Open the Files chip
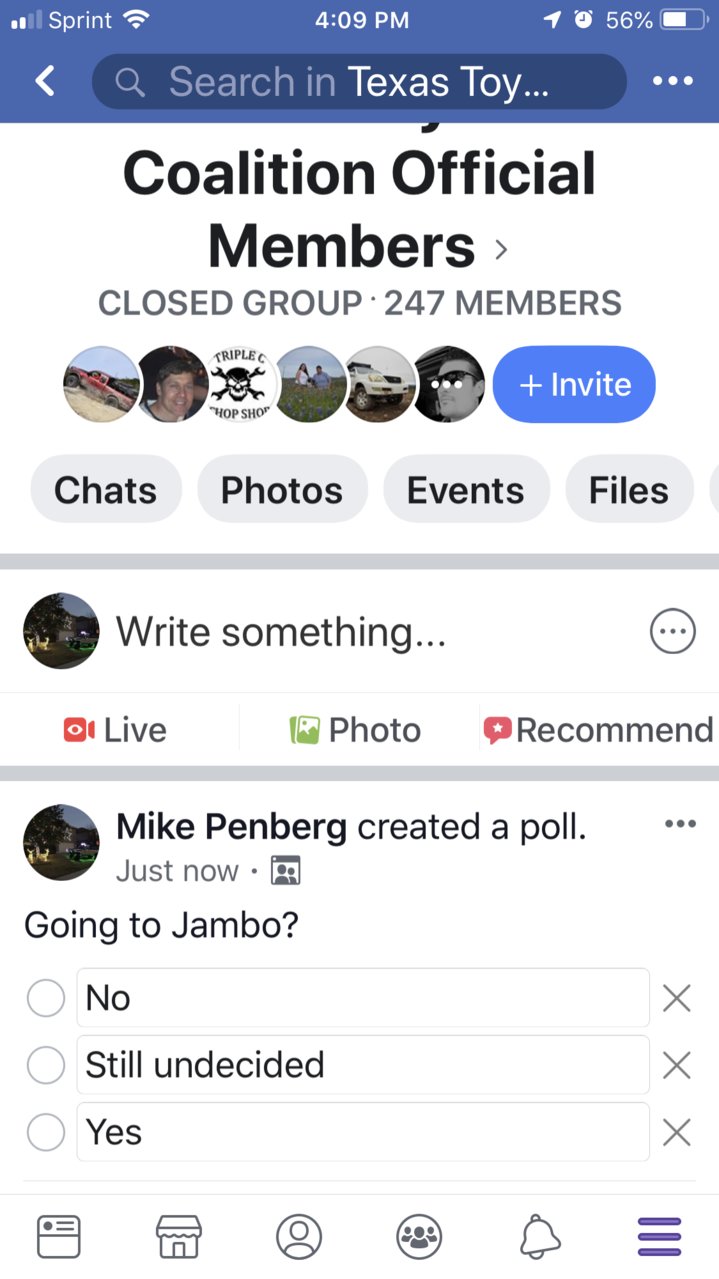Screen dimensions: 719x1279 tap(628, 490)
